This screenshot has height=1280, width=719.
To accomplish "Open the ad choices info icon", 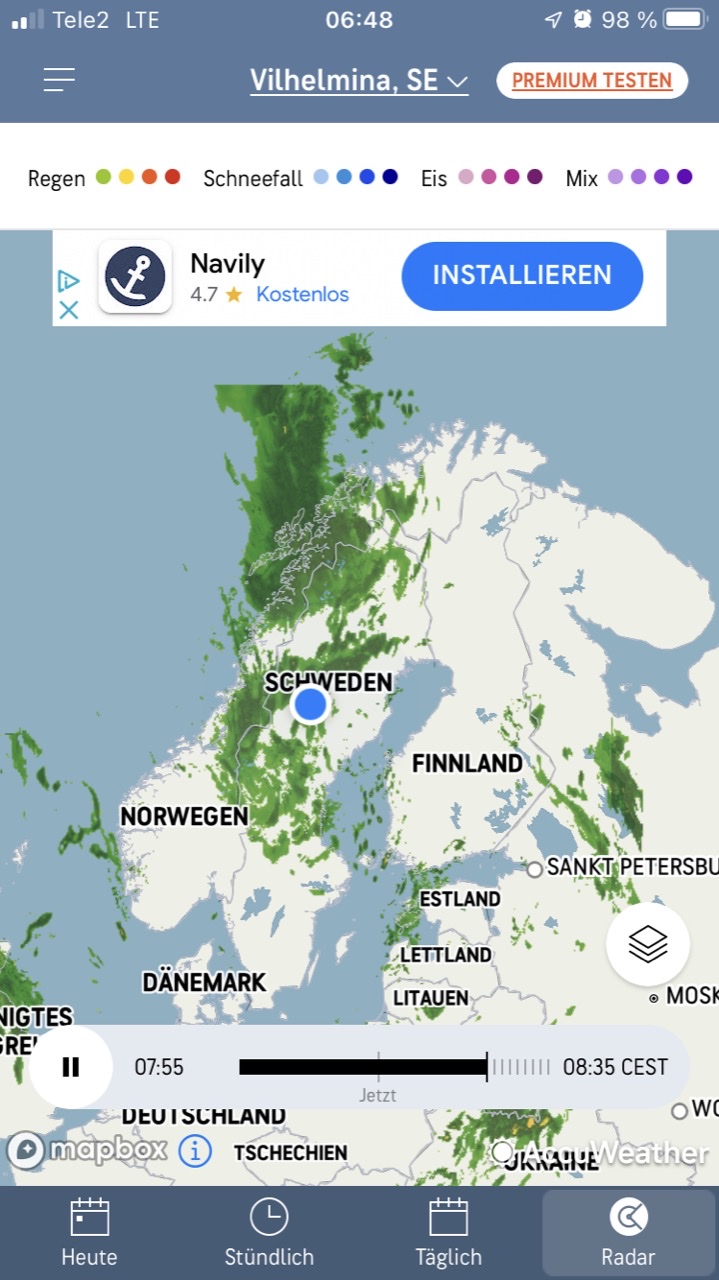I will pyautogui.click(x=68, y=281).
